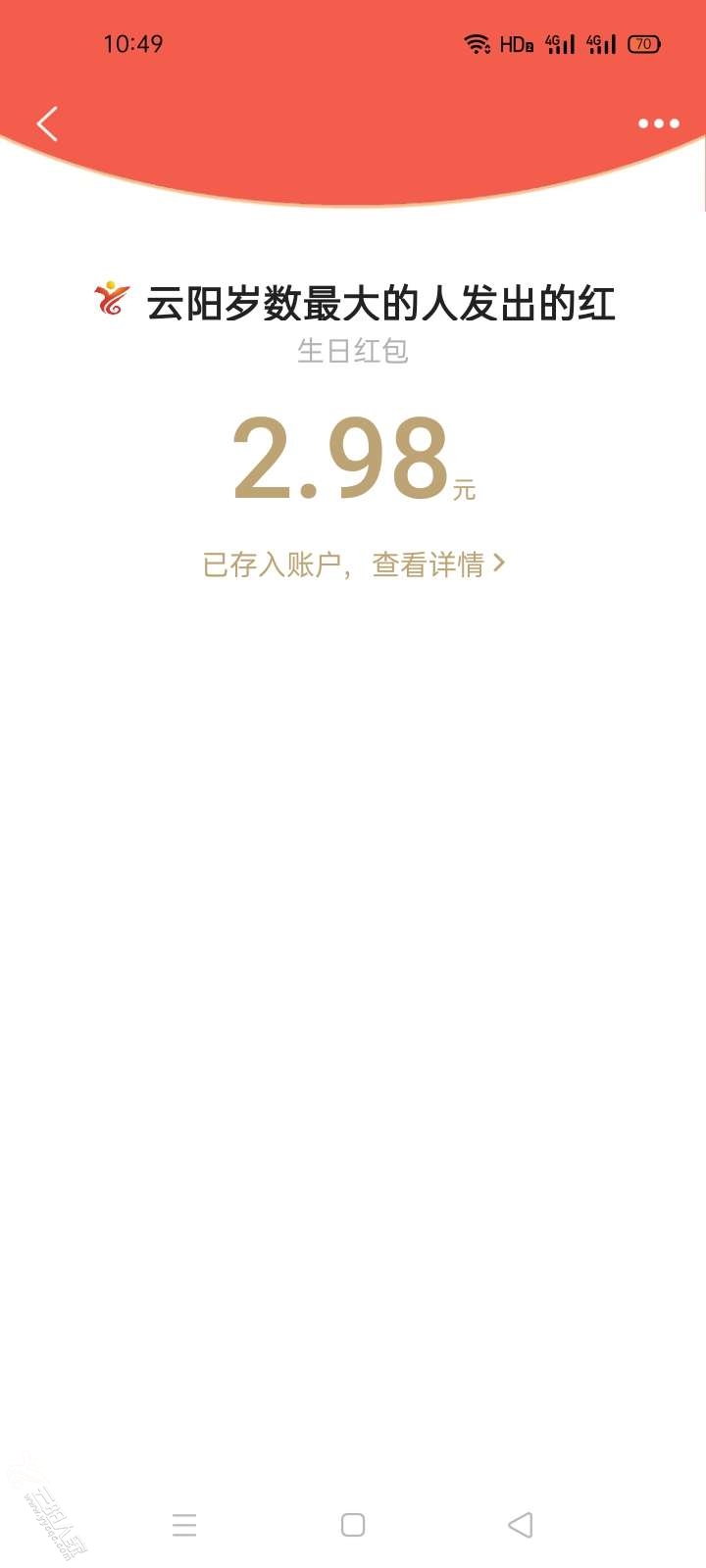Open the recent apps button
The image size is (706, 1568).
184,1525
